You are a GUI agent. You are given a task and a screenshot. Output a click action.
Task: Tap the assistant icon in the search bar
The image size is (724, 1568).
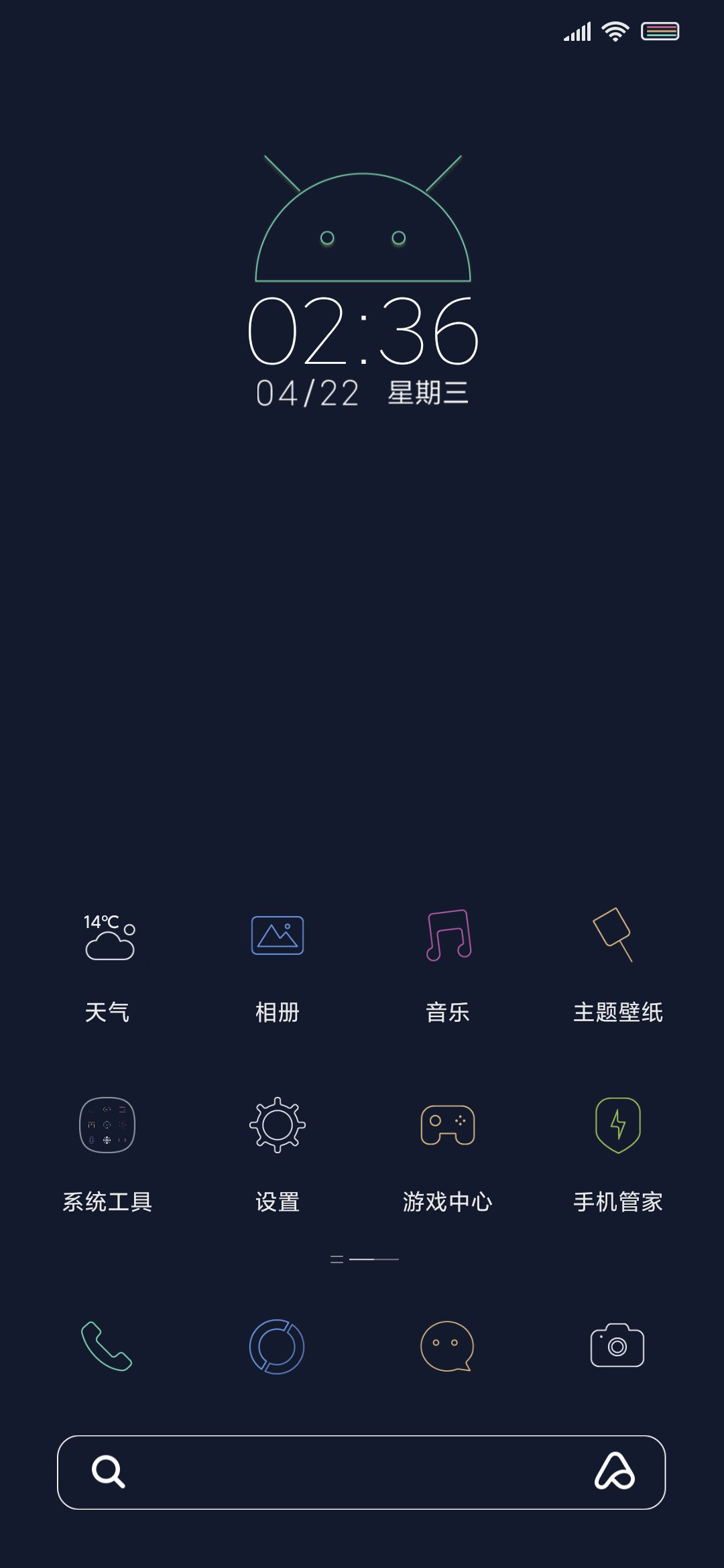tap(615, 1472)
